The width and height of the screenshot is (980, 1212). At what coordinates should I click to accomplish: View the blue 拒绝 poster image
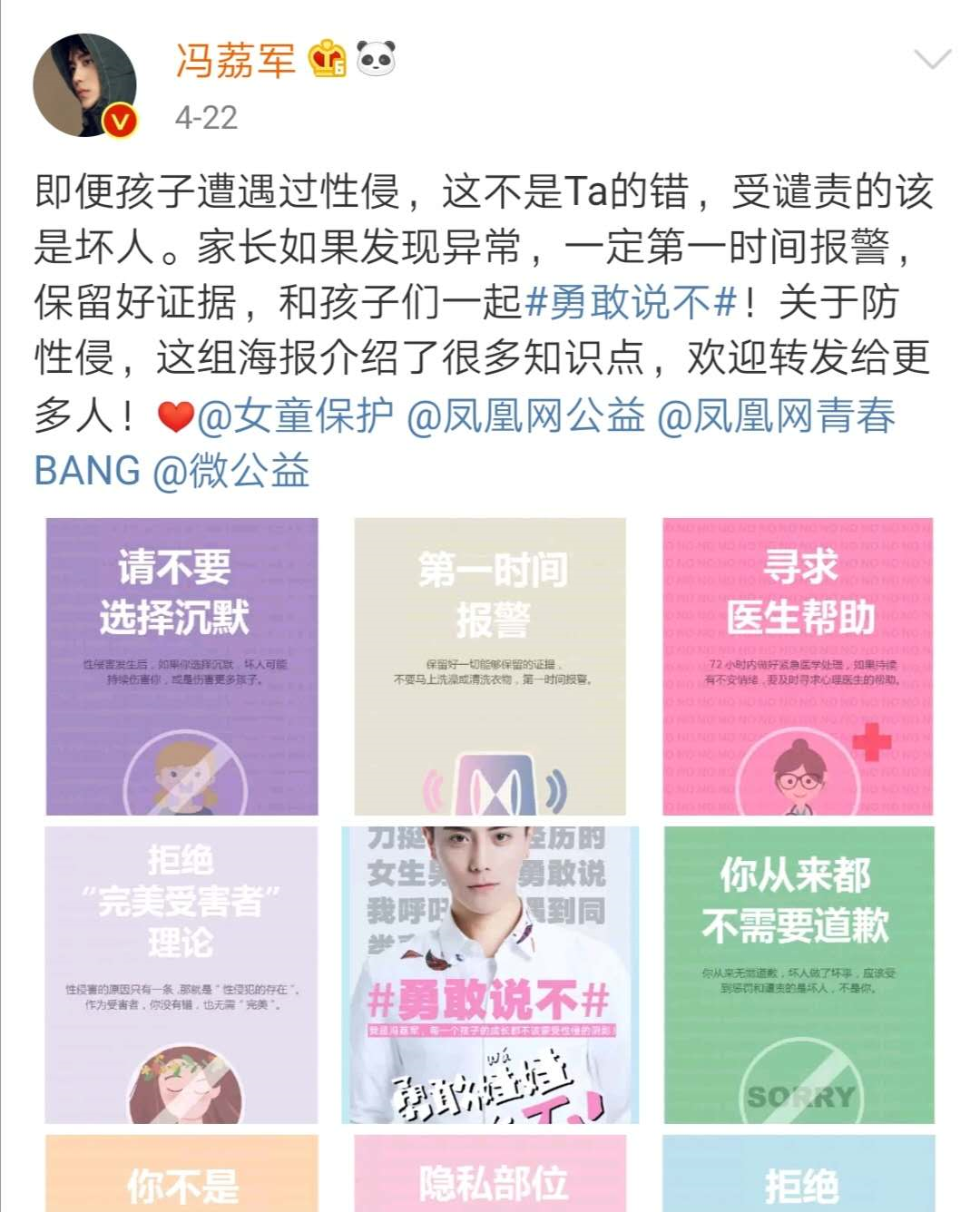click(x=798, y=1175)
